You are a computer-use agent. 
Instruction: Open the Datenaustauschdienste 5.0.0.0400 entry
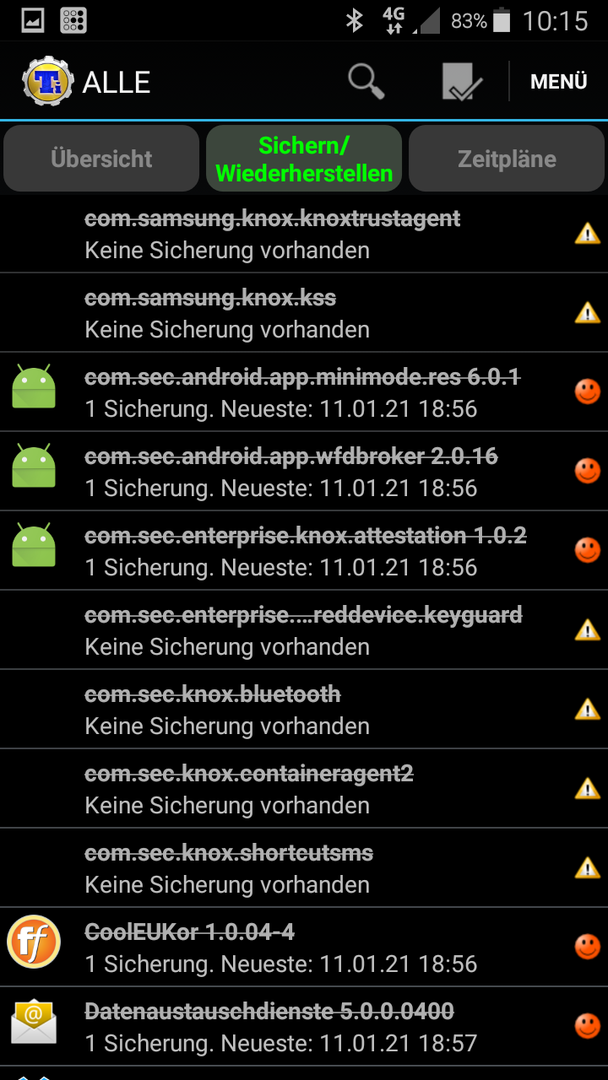tap(304, 1026)
